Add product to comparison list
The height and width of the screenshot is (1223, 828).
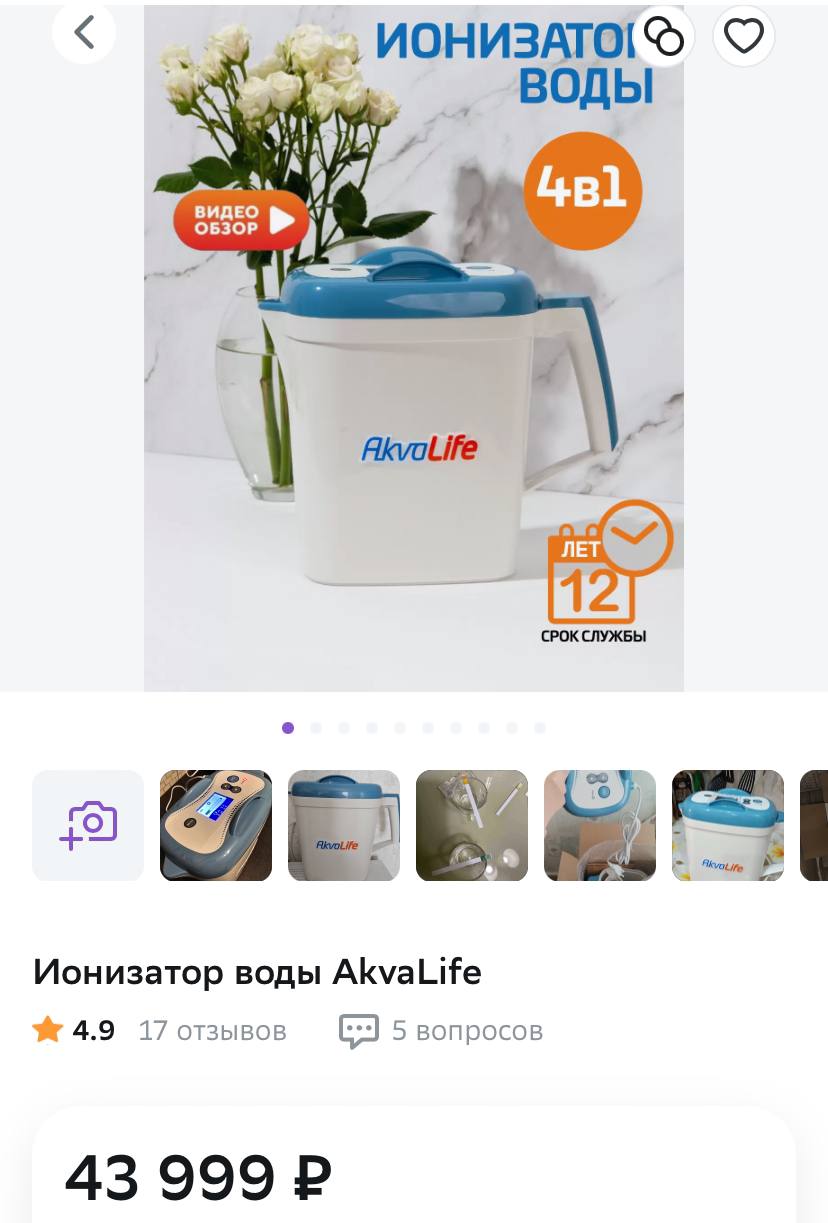click(x=664, y=36)
